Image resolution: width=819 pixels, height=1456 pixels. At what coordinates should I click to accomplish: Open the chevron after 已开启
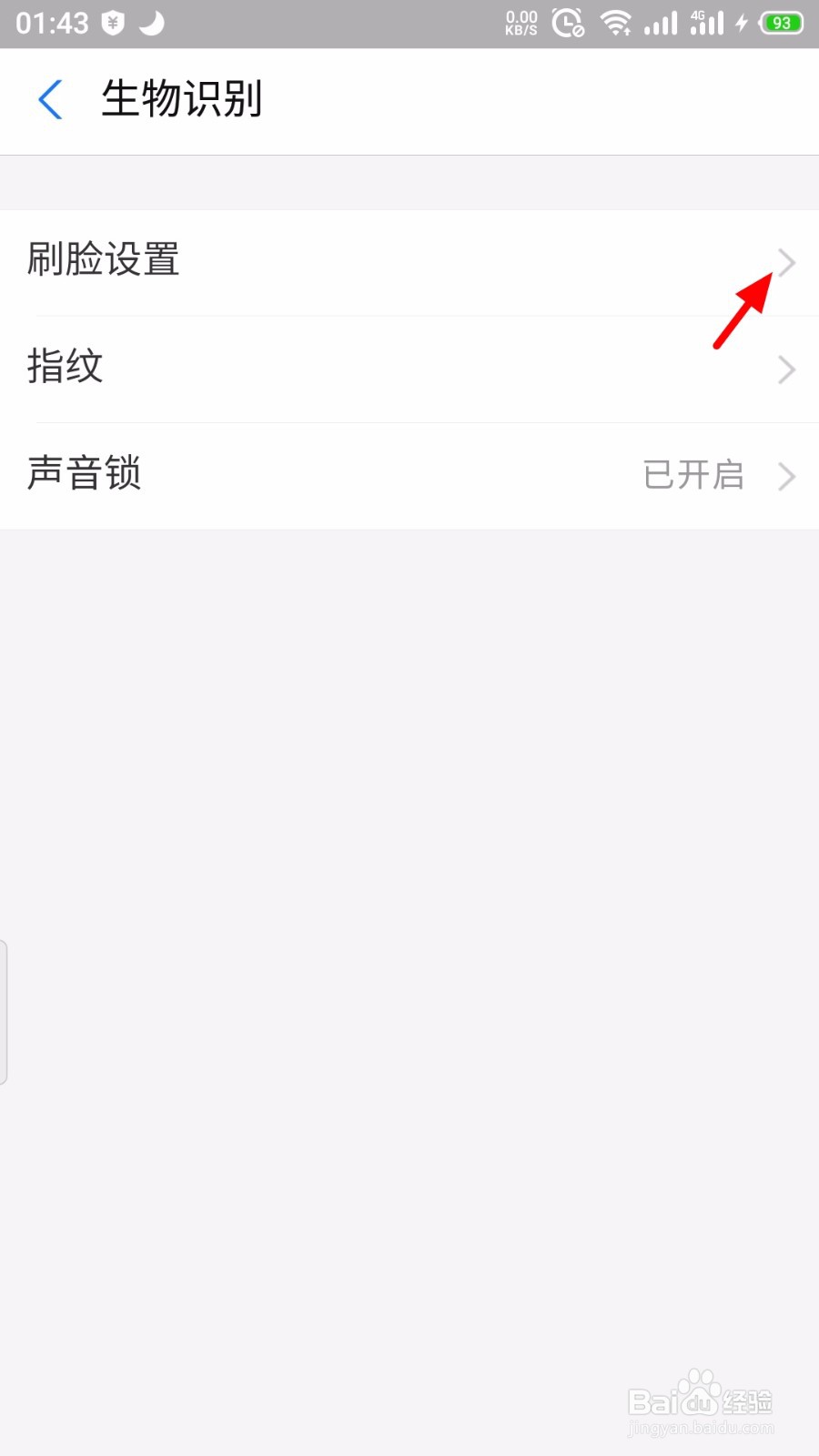point(786,476)
